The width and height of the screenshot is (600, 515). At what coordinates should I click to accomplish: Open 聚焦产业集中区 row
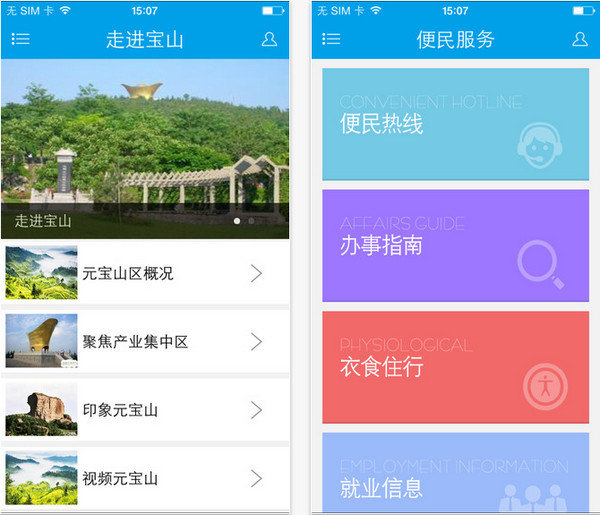[x=145, y=341]
